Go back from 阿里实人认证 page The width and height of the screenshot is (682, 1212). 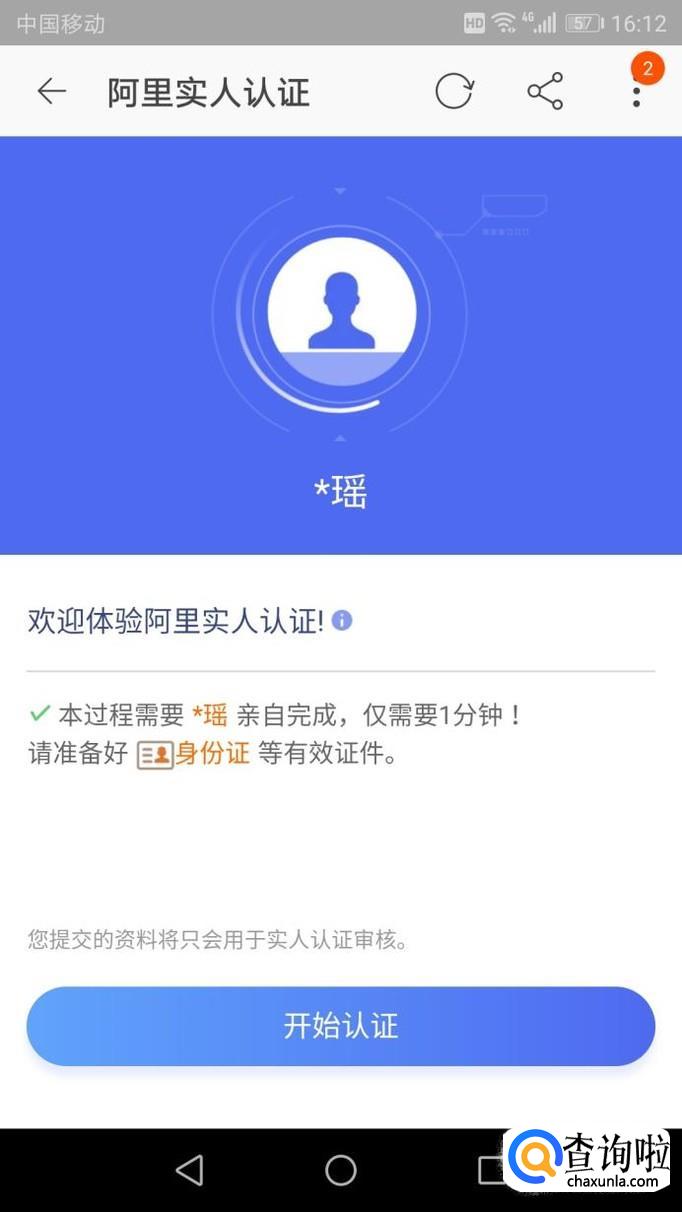[51, 92]
